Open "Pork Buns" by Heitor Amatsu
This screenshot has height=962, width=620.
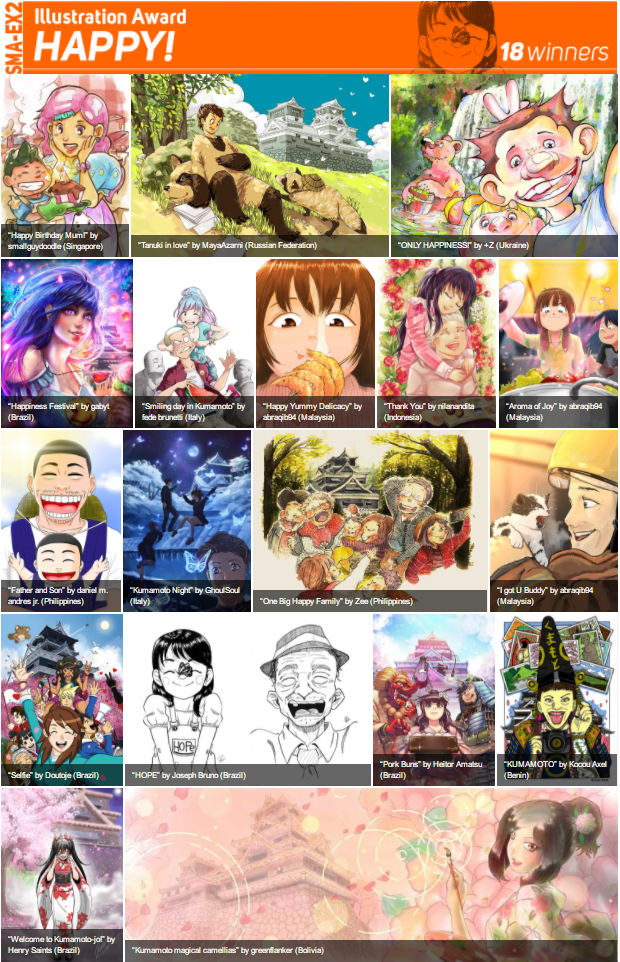click(433, 695)
